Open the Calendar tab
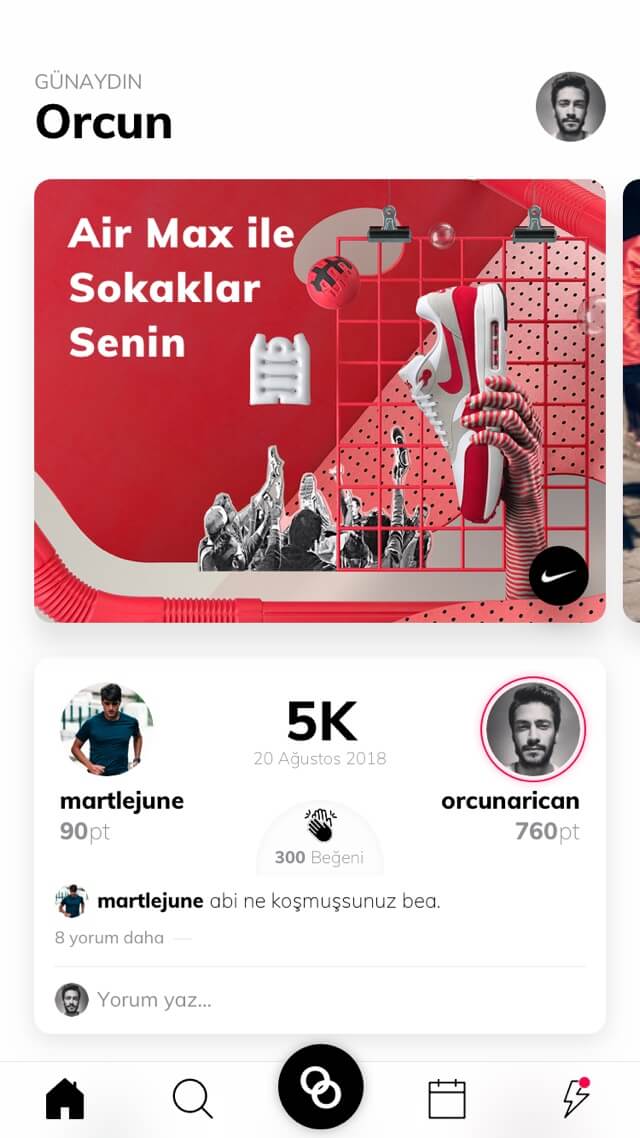Screen dimensions: 640x1138 point(447,1098)
